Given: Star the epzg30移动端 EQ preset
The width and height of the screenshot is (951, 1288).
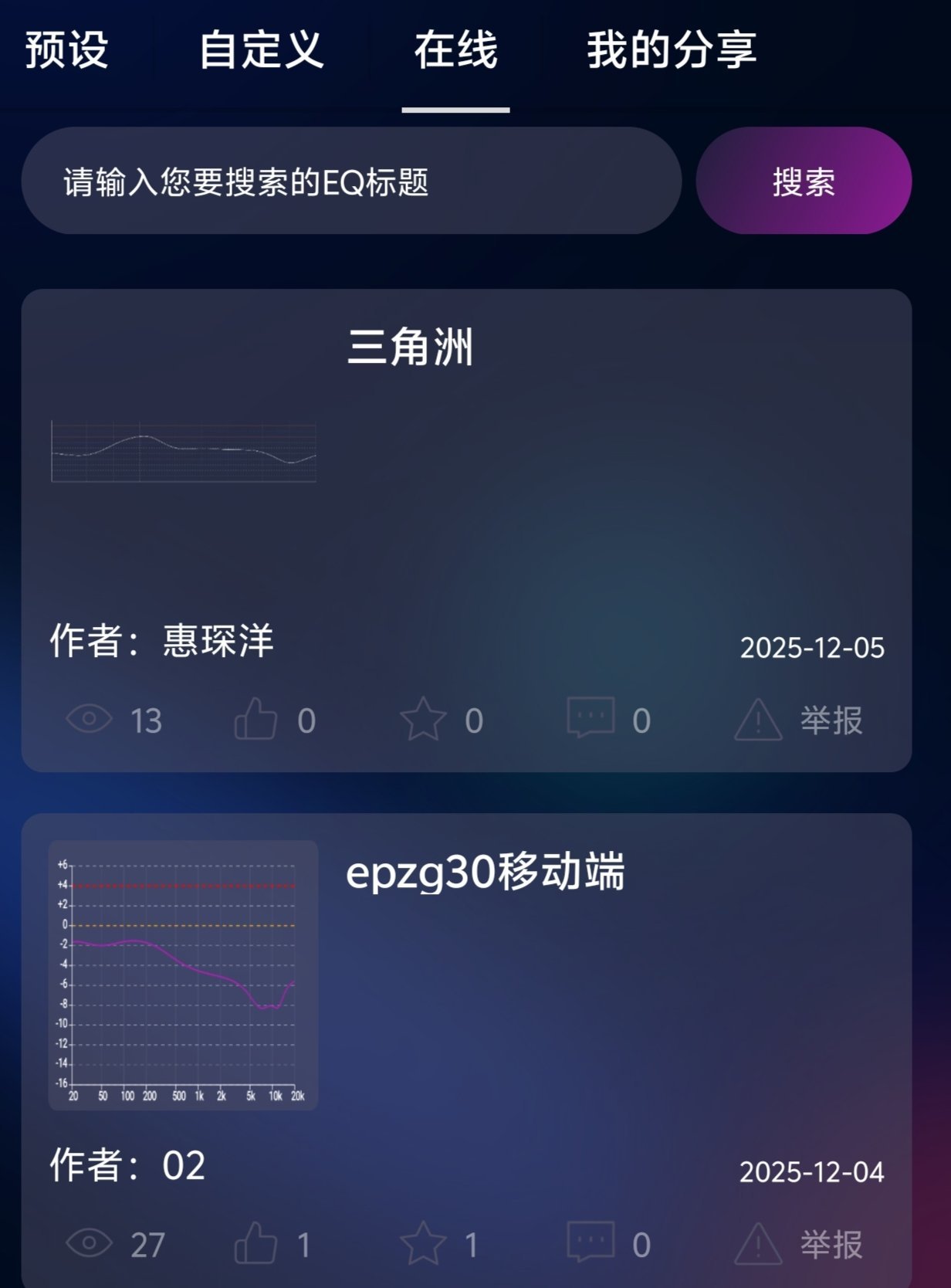Looking at the screenshot, I should [x=423, y=1244].
